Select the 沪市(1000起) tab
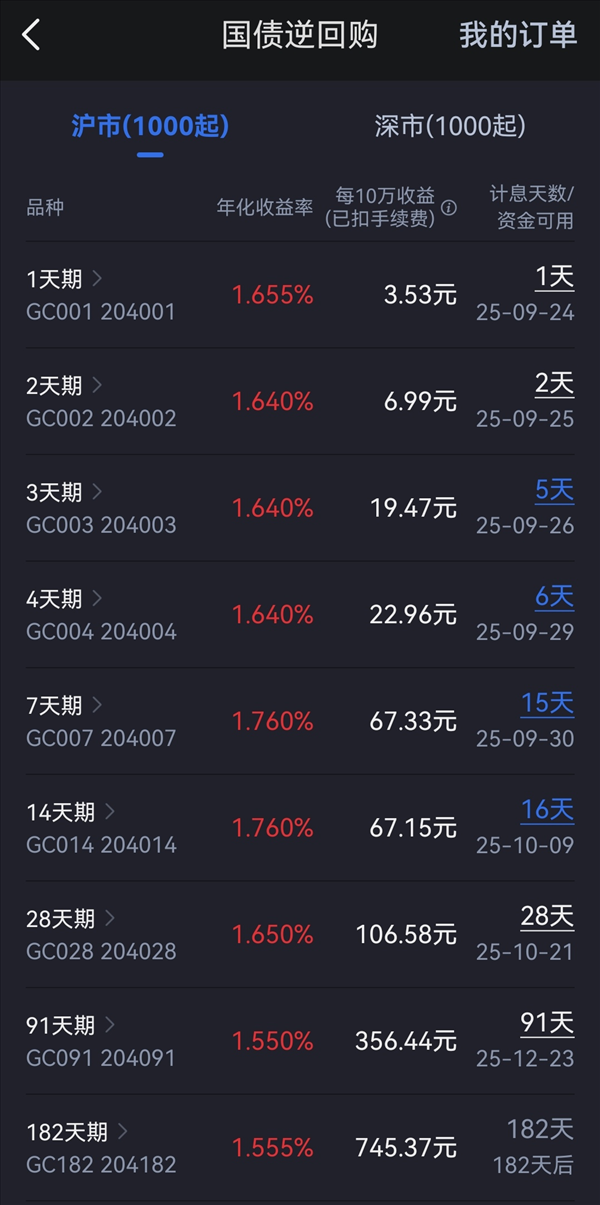Screen dimensions: 600x1205 click(x=150, y=126)
